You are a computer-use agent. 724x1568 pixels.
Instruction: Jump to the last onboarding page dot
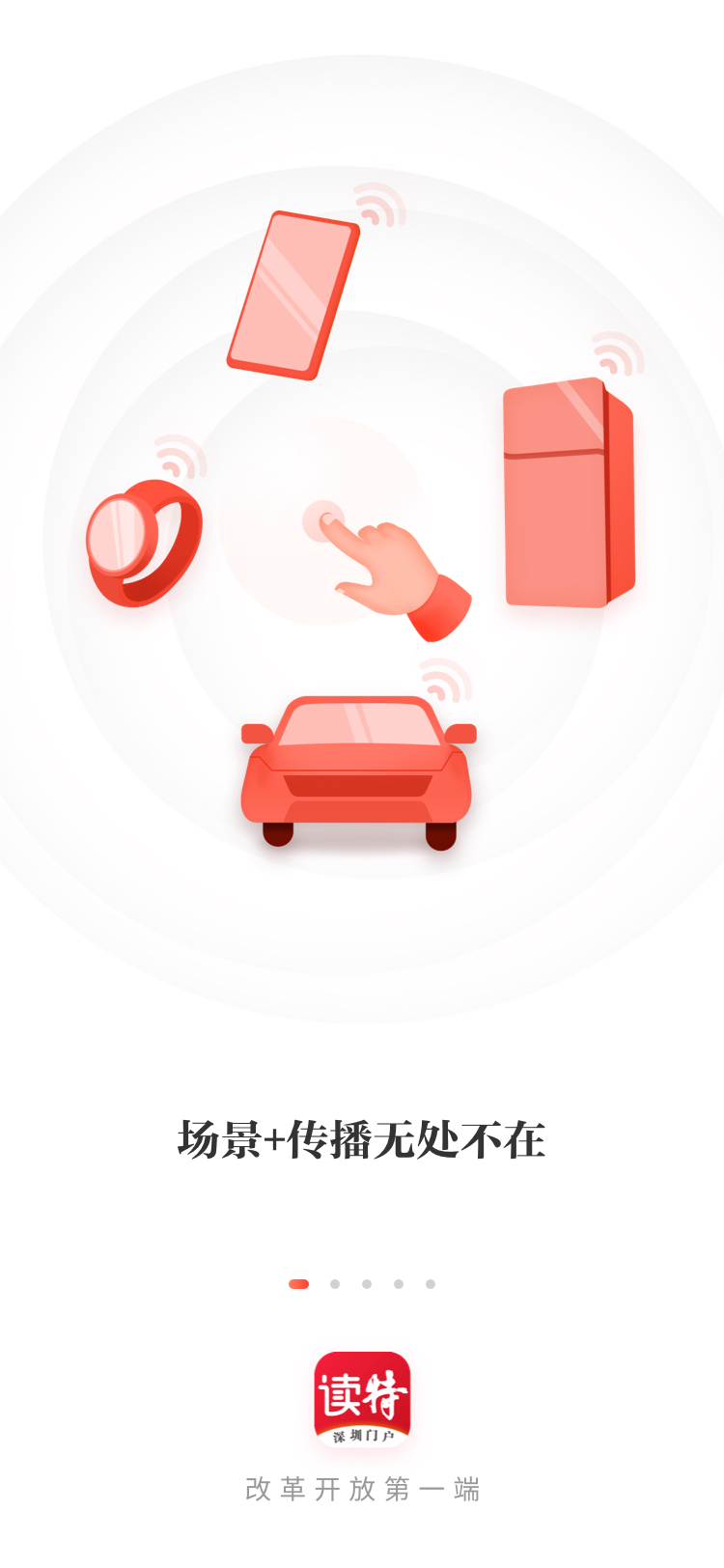[431, 1284]
